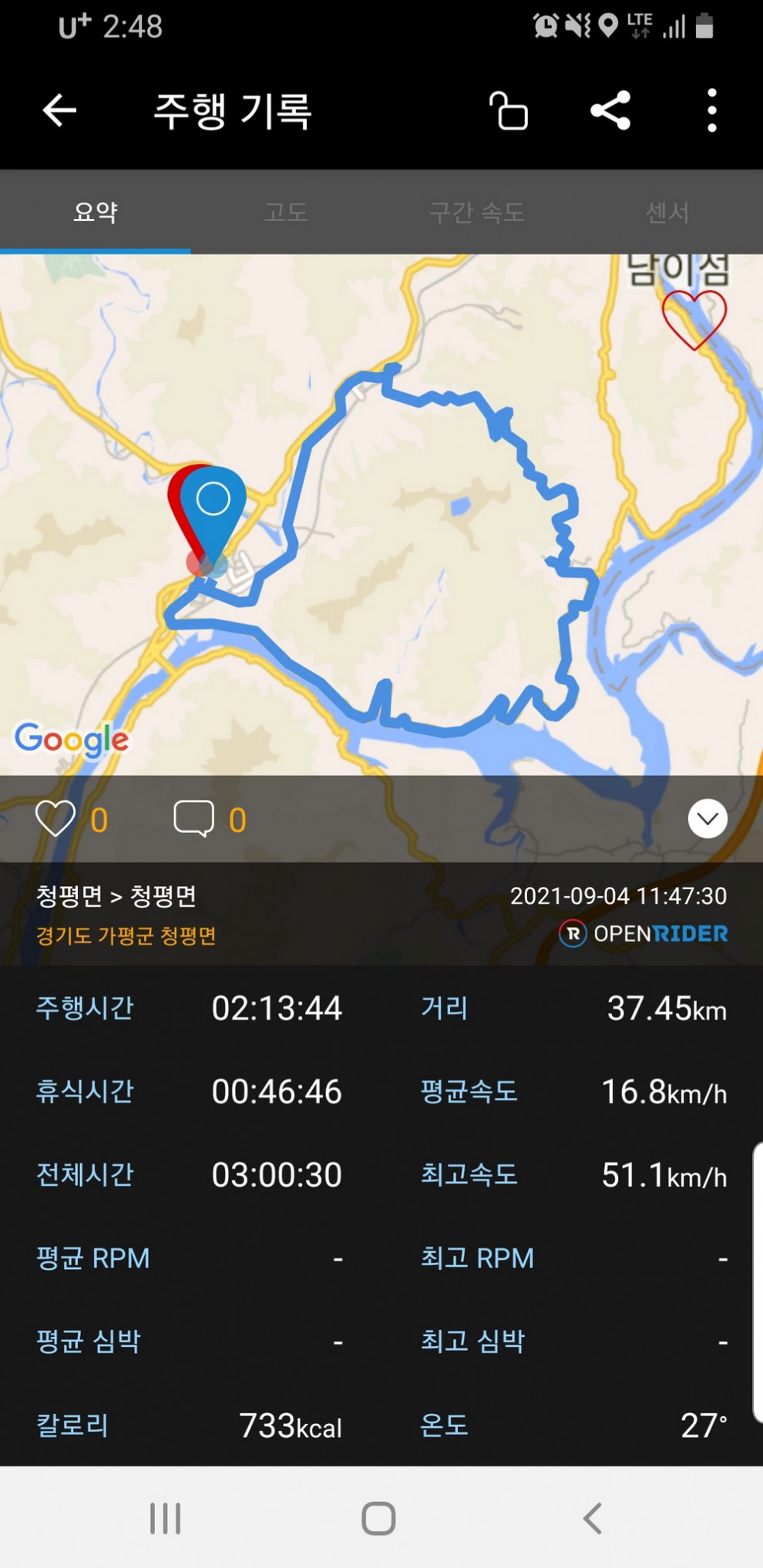Tap the unlock padlock icon

(x=509, y=110)
